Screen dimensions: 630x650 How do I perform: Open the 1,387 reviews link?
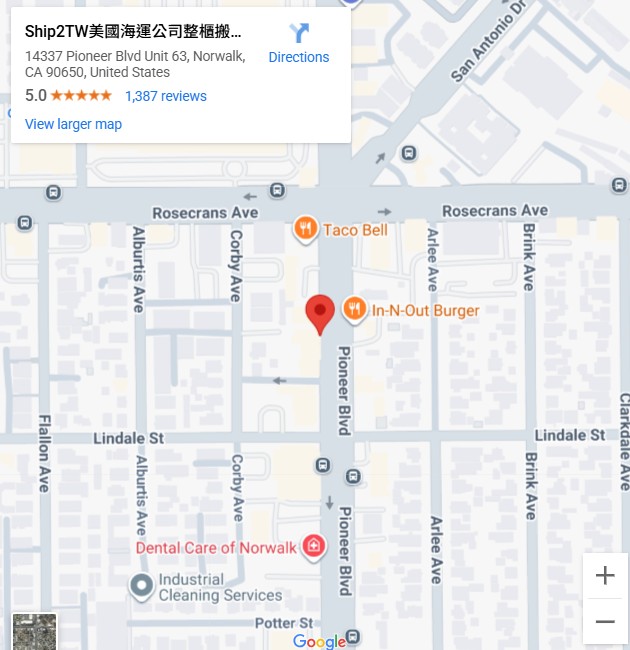(x=165, y=96)
